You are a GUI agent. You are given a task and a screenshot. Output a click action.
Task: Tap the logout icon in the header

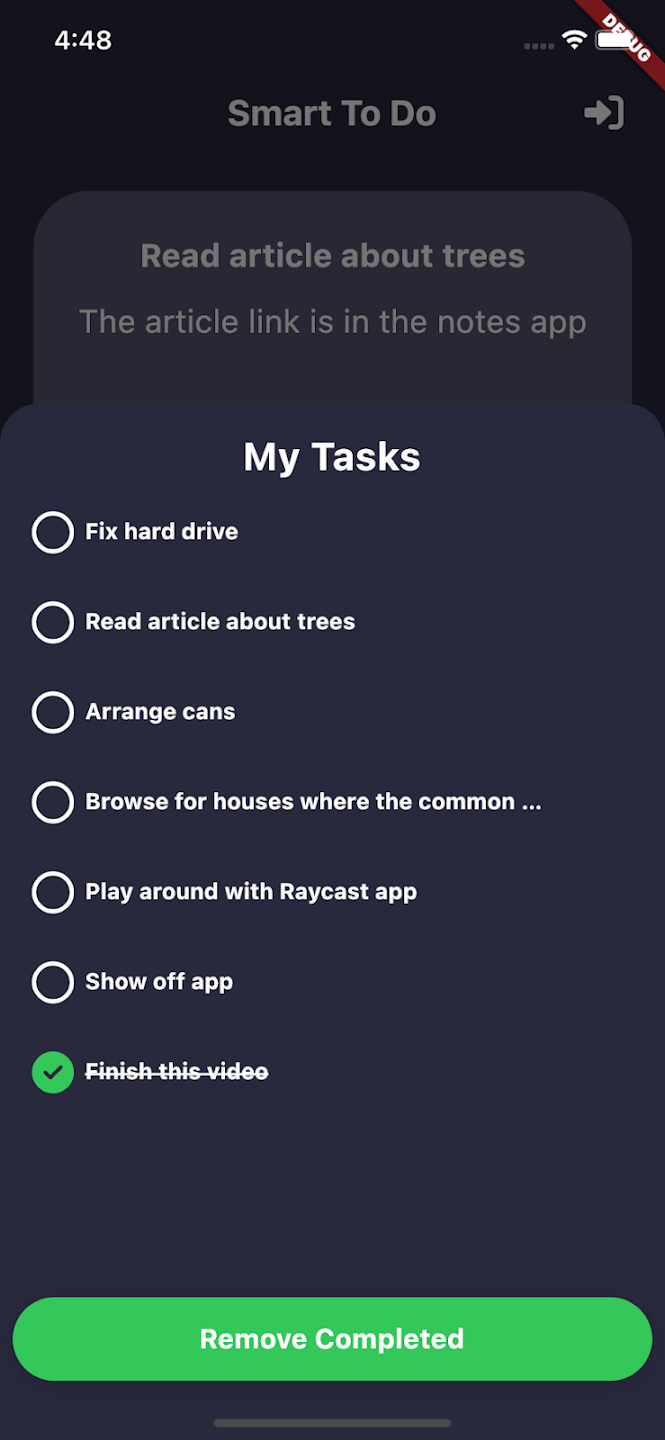(x=604, y=113)
